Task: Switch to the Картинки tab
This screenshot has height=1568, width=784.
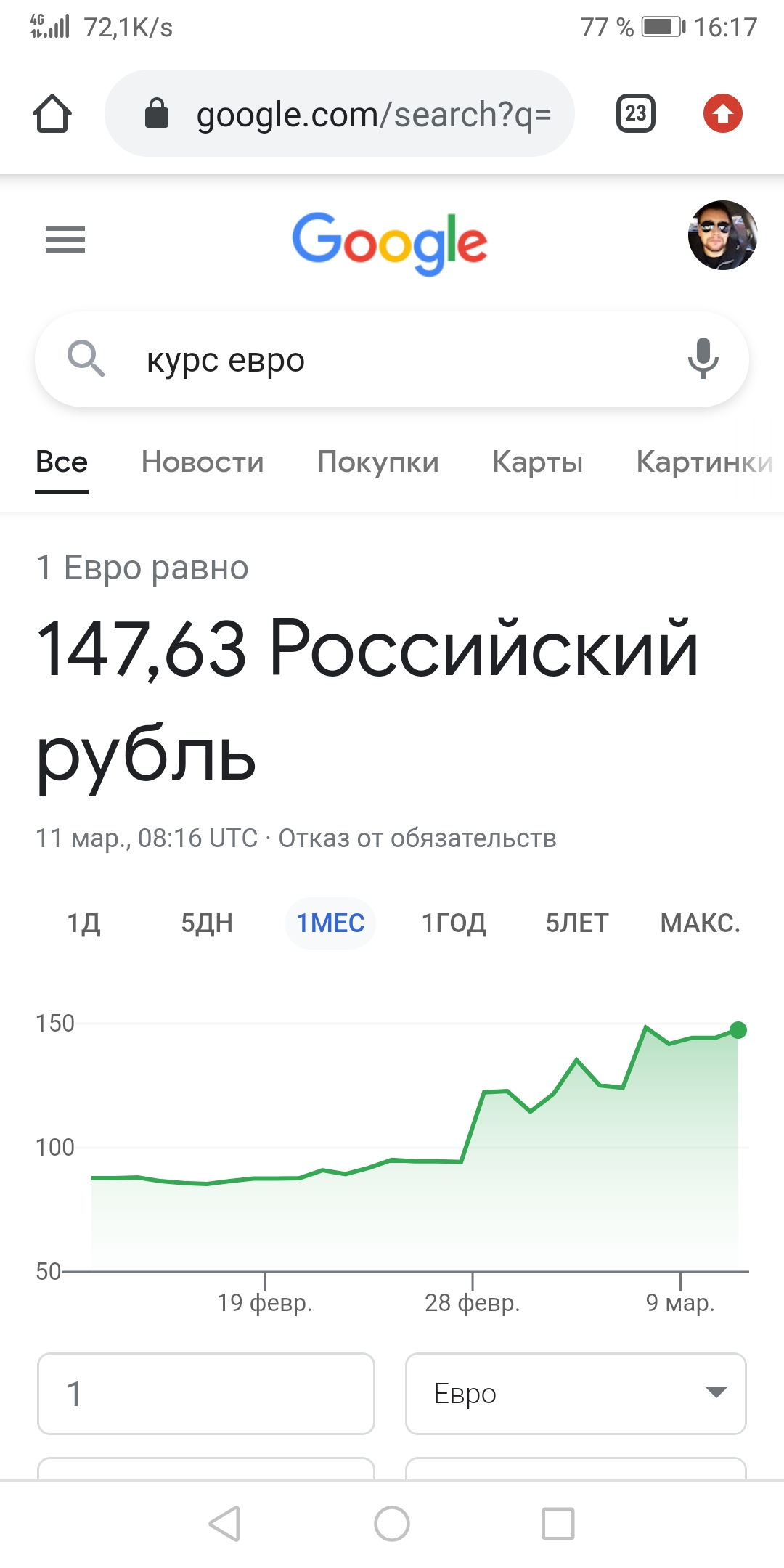Action: point(704,462)
